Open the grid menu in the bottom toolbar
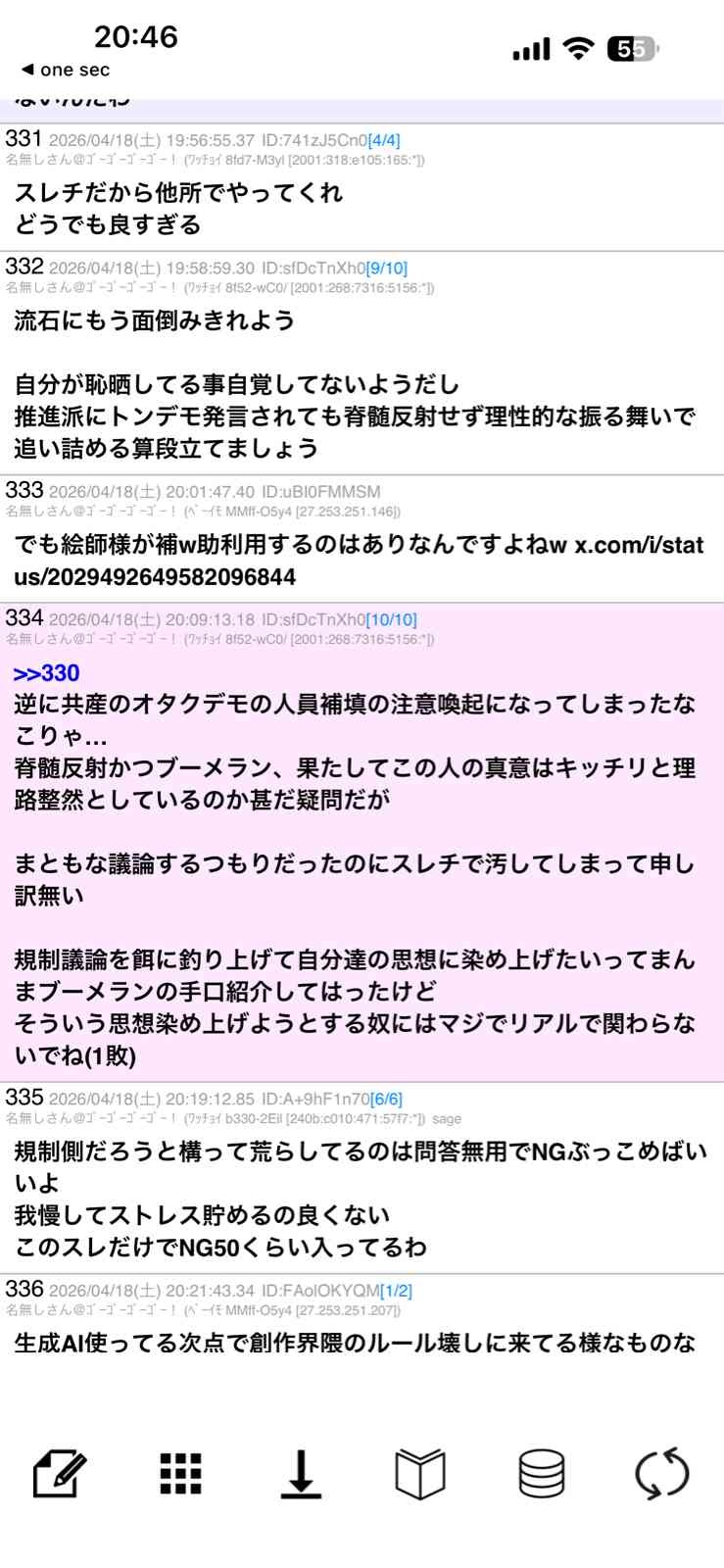The width and height of the screenshot is (724, 1568). click(181, 1474)
